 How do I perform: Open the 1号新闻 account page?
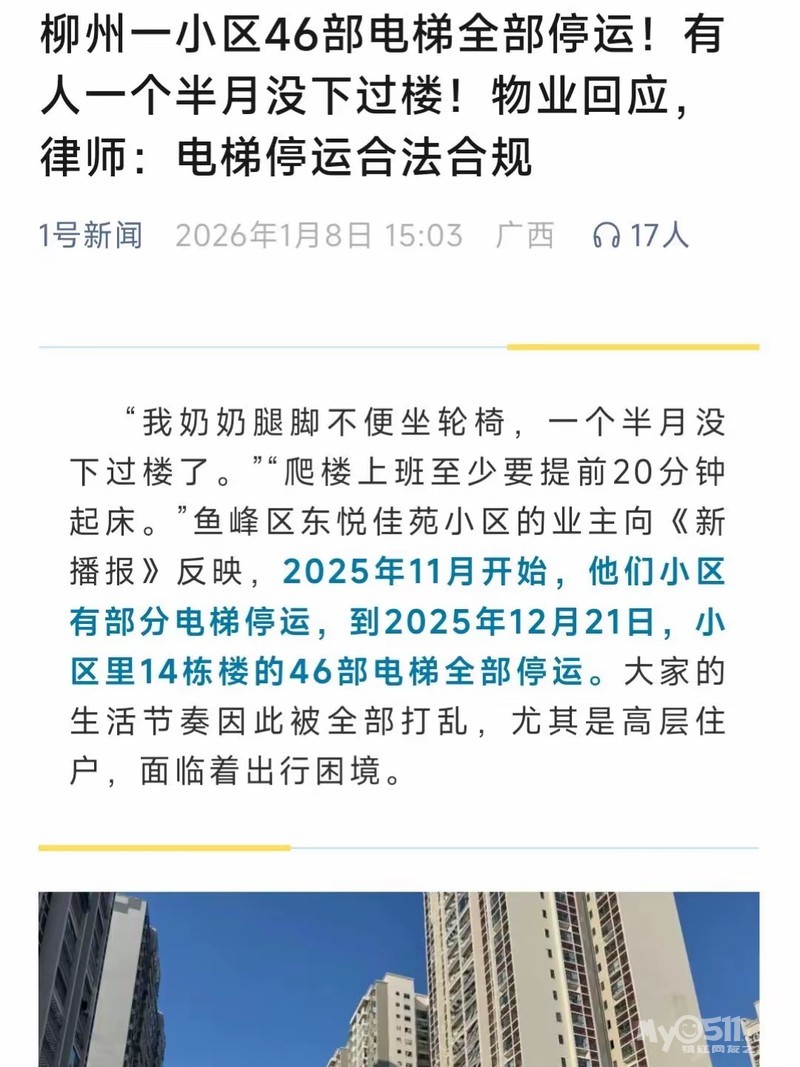tap(90, 235)
